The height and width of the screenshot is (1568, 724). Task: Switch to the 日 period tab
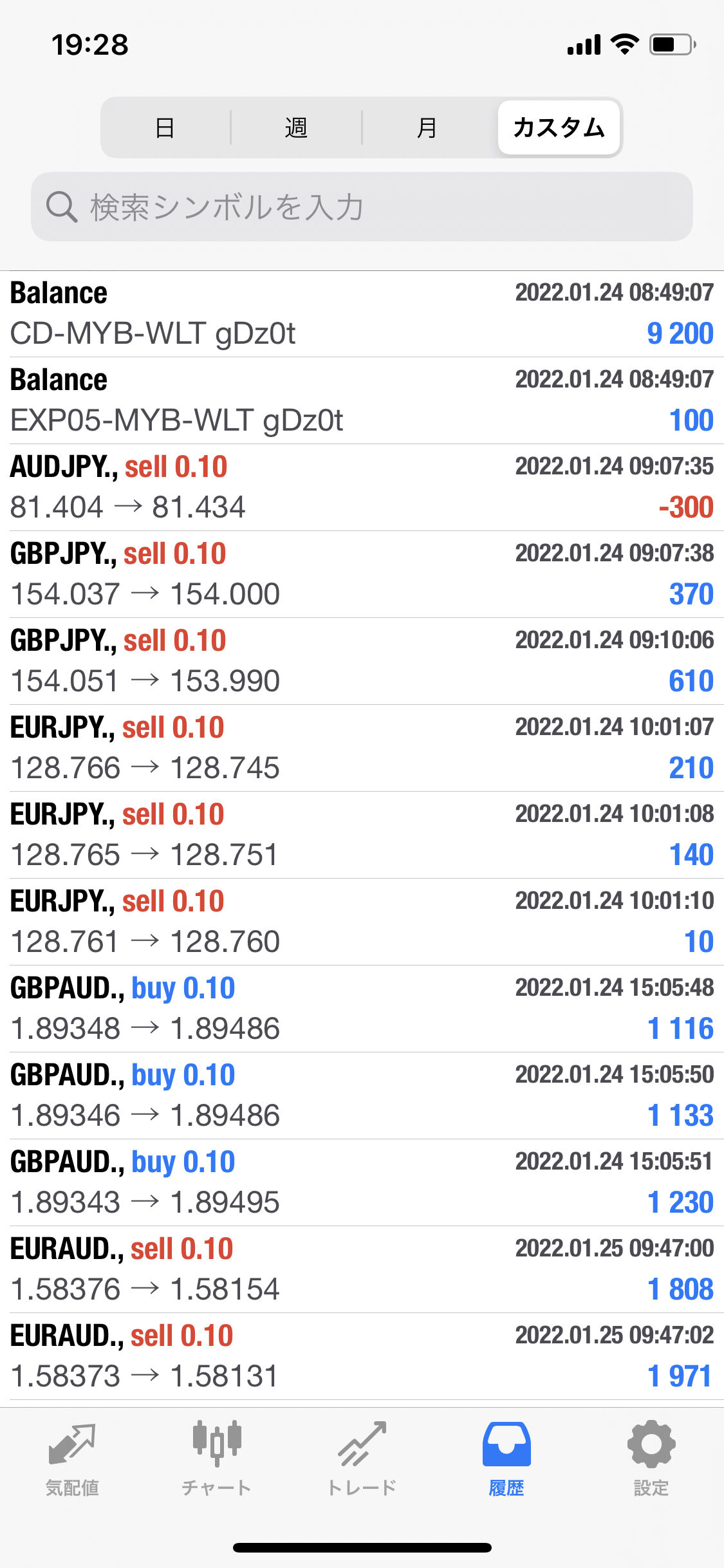pos(165,127)
